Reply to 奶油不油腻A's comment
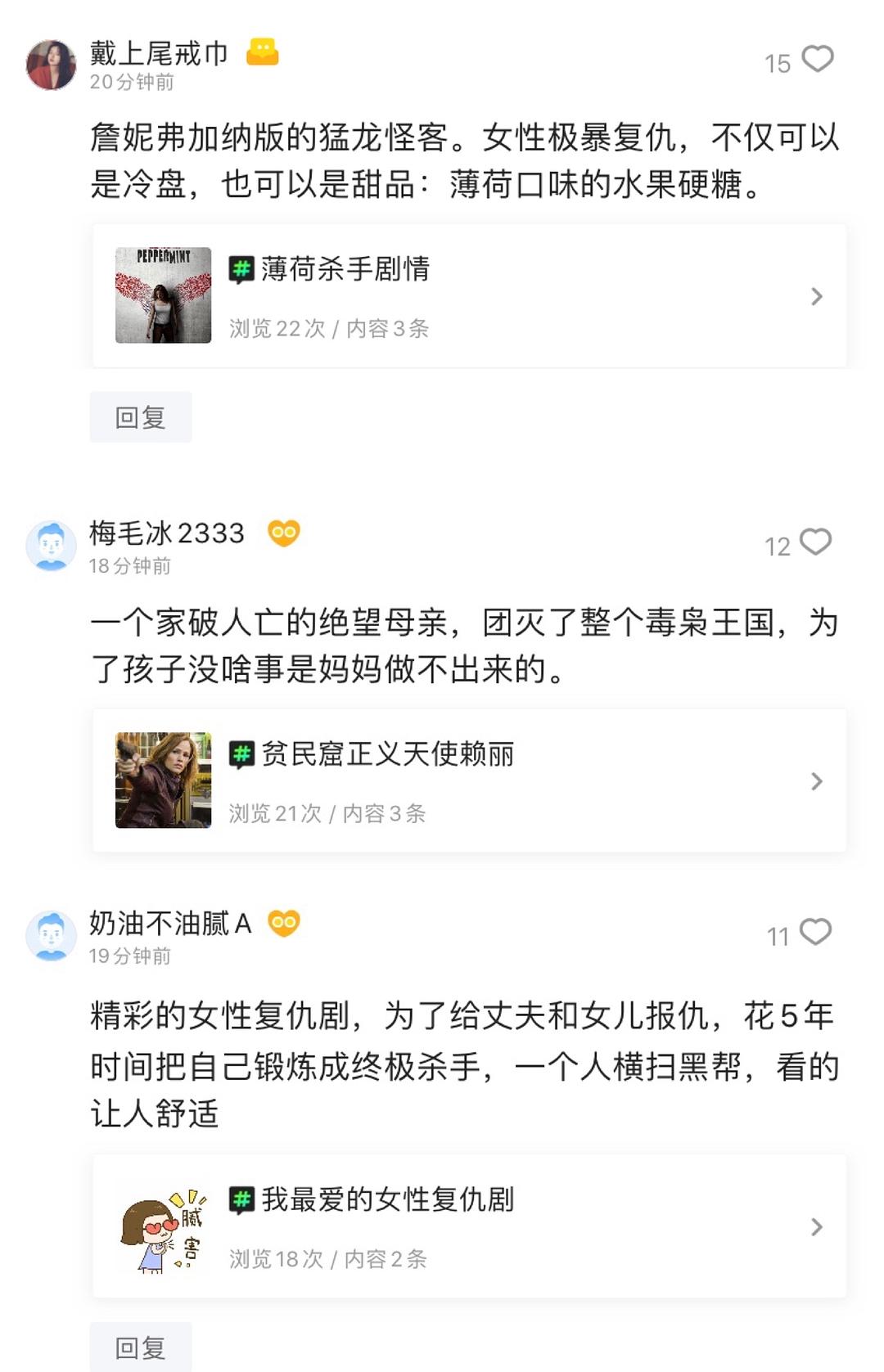This screenshot has height=1372, width=884. click(141, 1347)
